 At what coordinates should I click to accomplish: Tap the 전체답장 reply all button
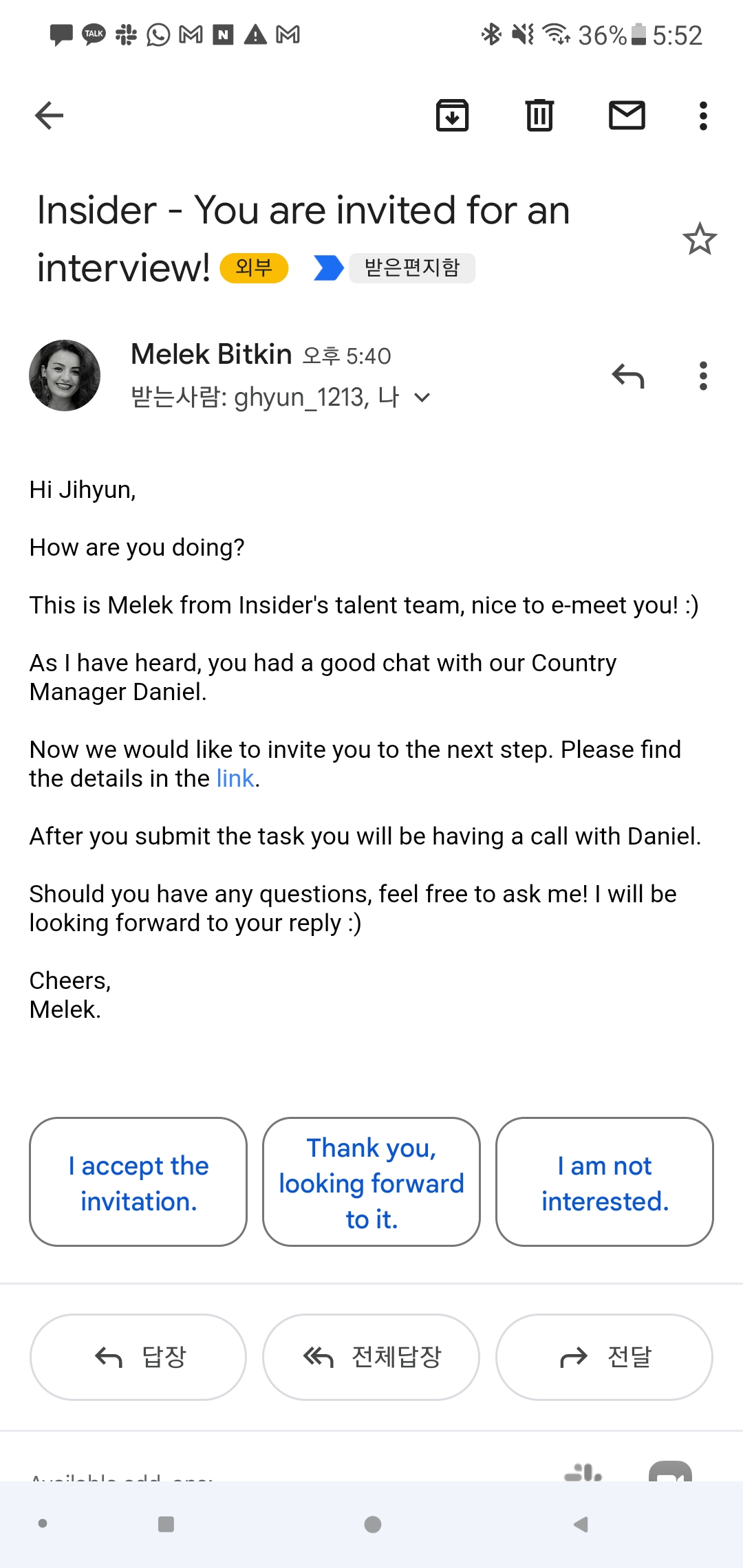pos(371,1357)
